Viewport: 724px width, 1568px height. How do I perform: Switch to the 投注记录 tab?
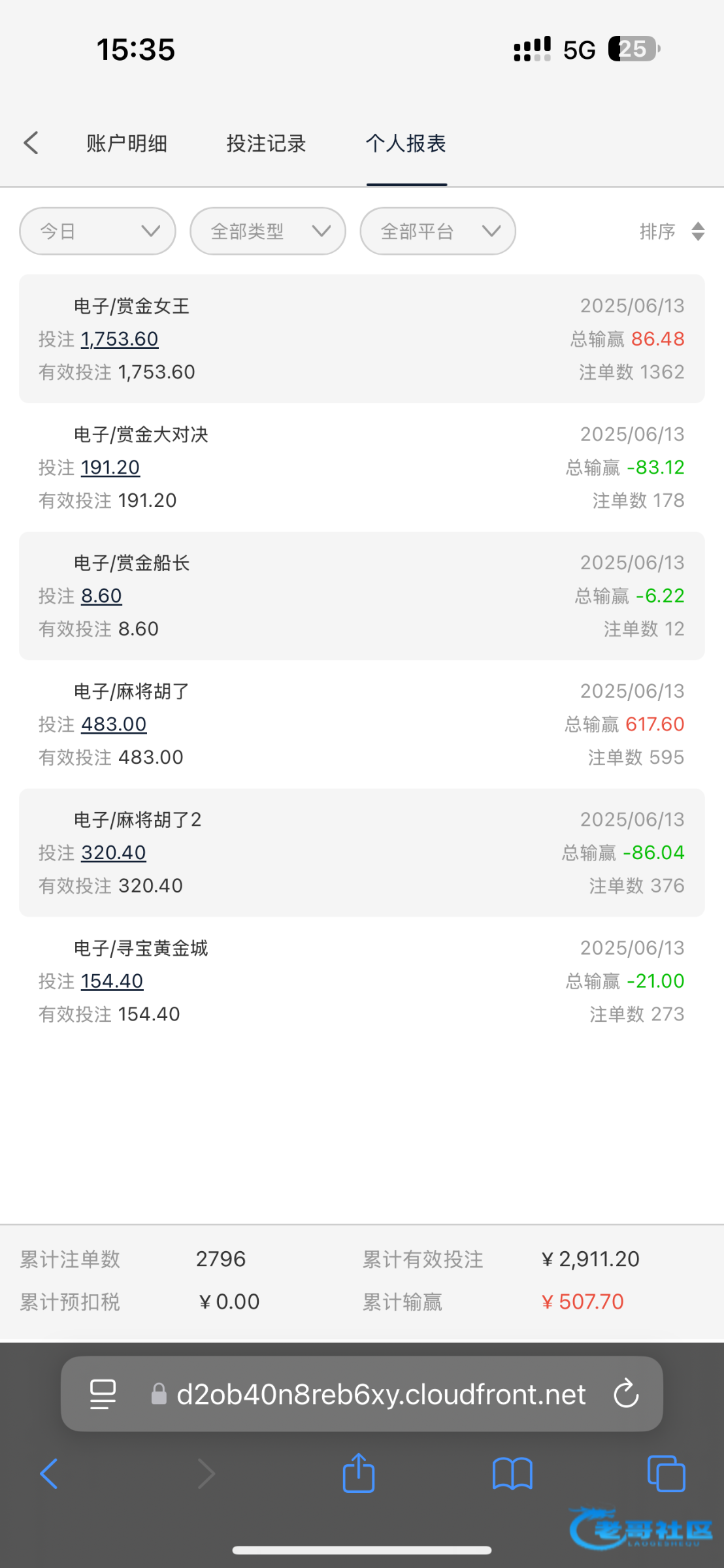(x=266, y=143)
